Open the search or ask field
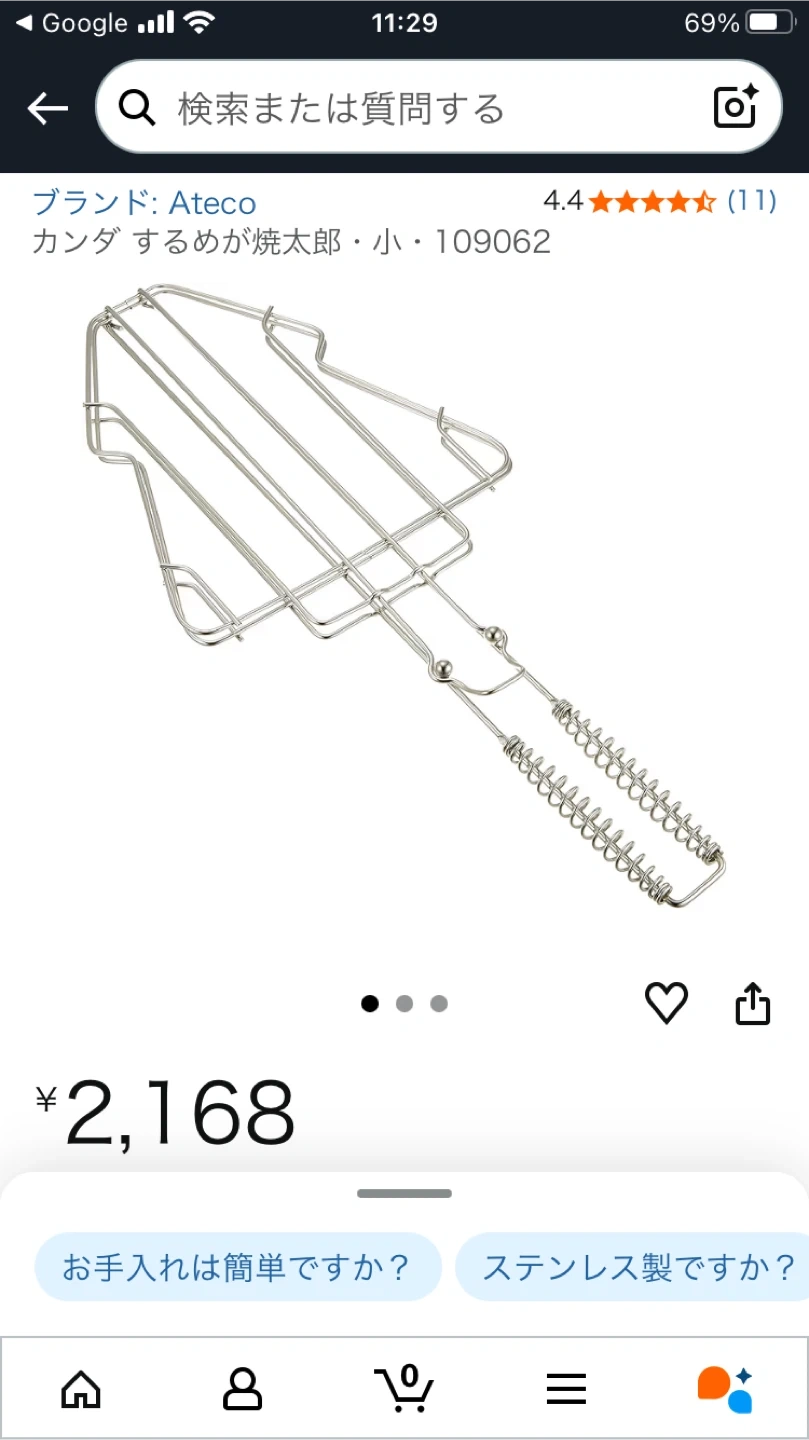 [400, 108]
